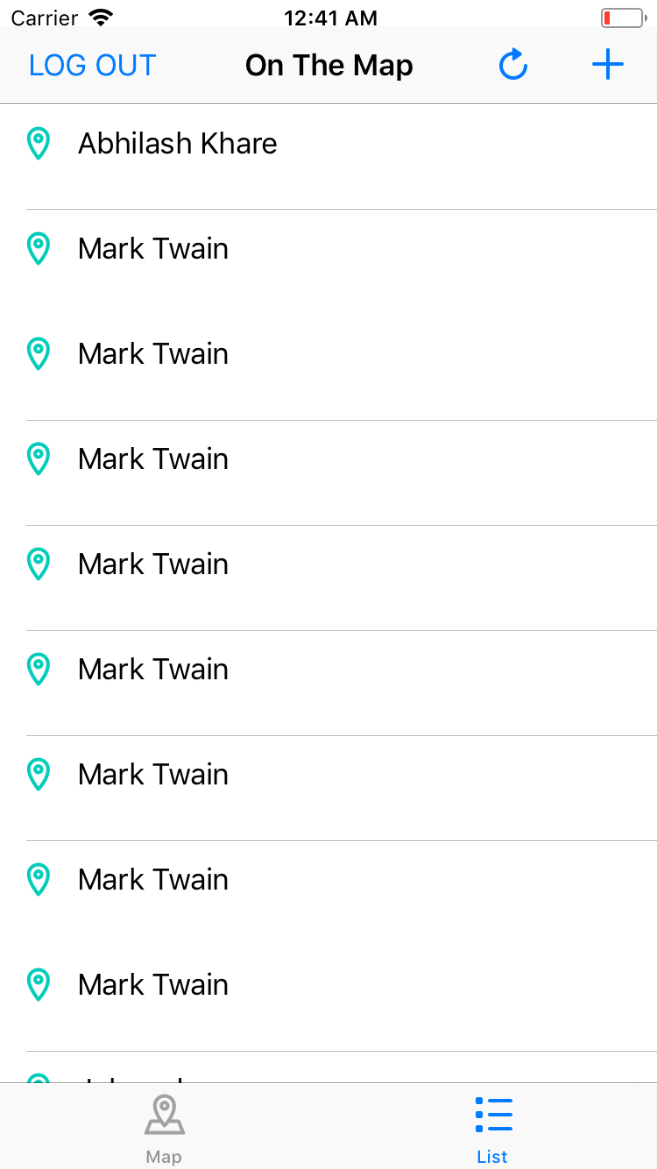
Task: Select the List tab
Action: click(492, 1127)
